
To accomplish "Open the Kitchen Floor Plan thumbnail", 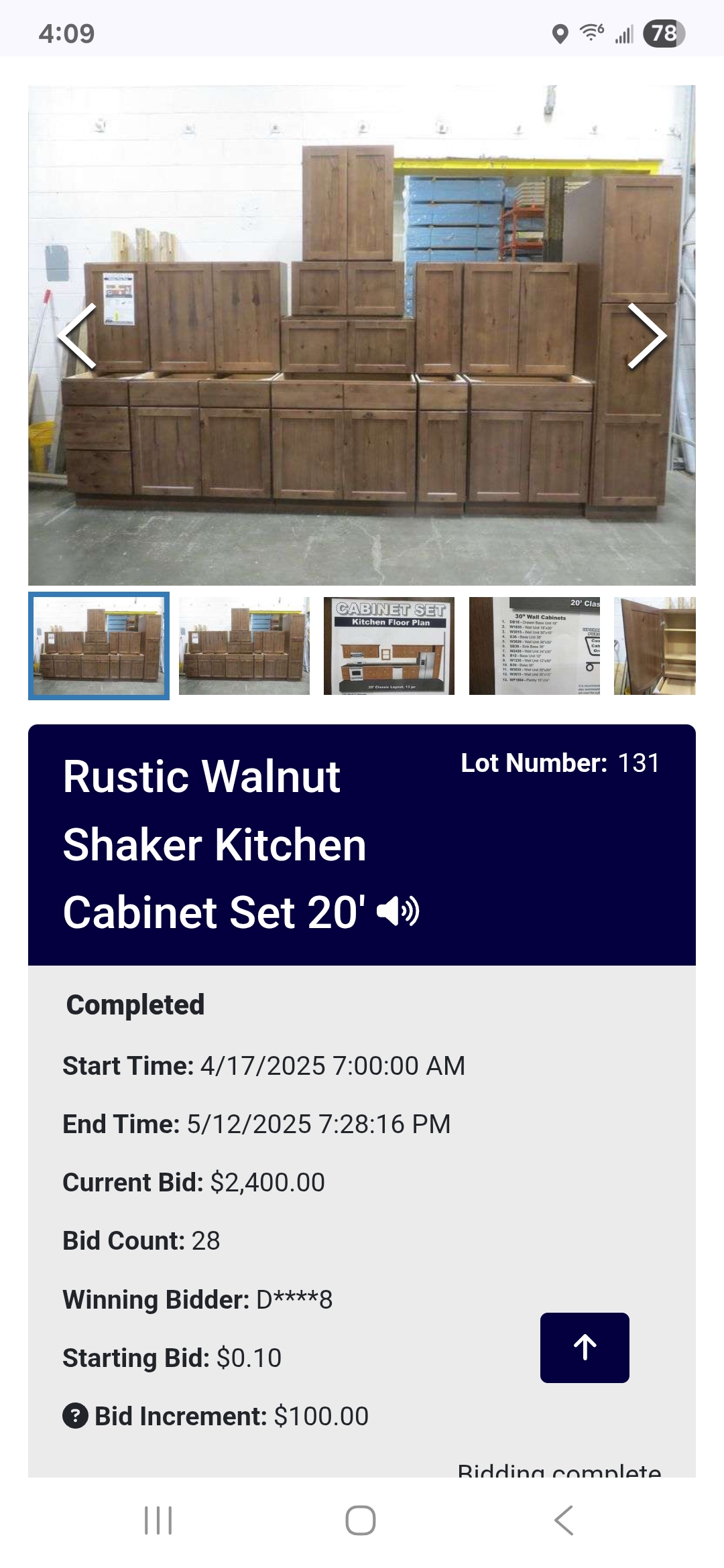I will click(389, 646).
